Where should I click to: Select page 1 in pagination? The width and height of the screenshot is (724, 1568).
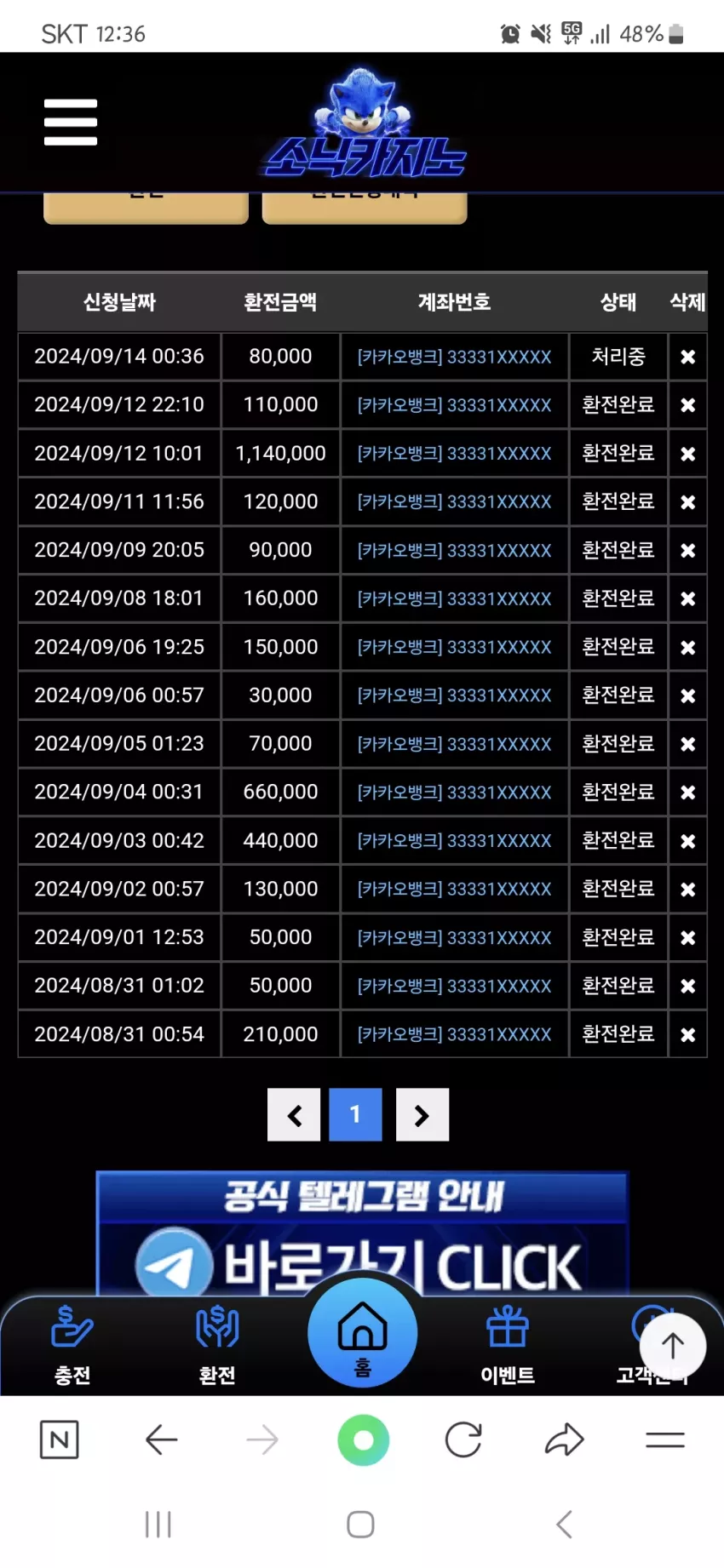pyautogui.click(x=355, y=1114)
